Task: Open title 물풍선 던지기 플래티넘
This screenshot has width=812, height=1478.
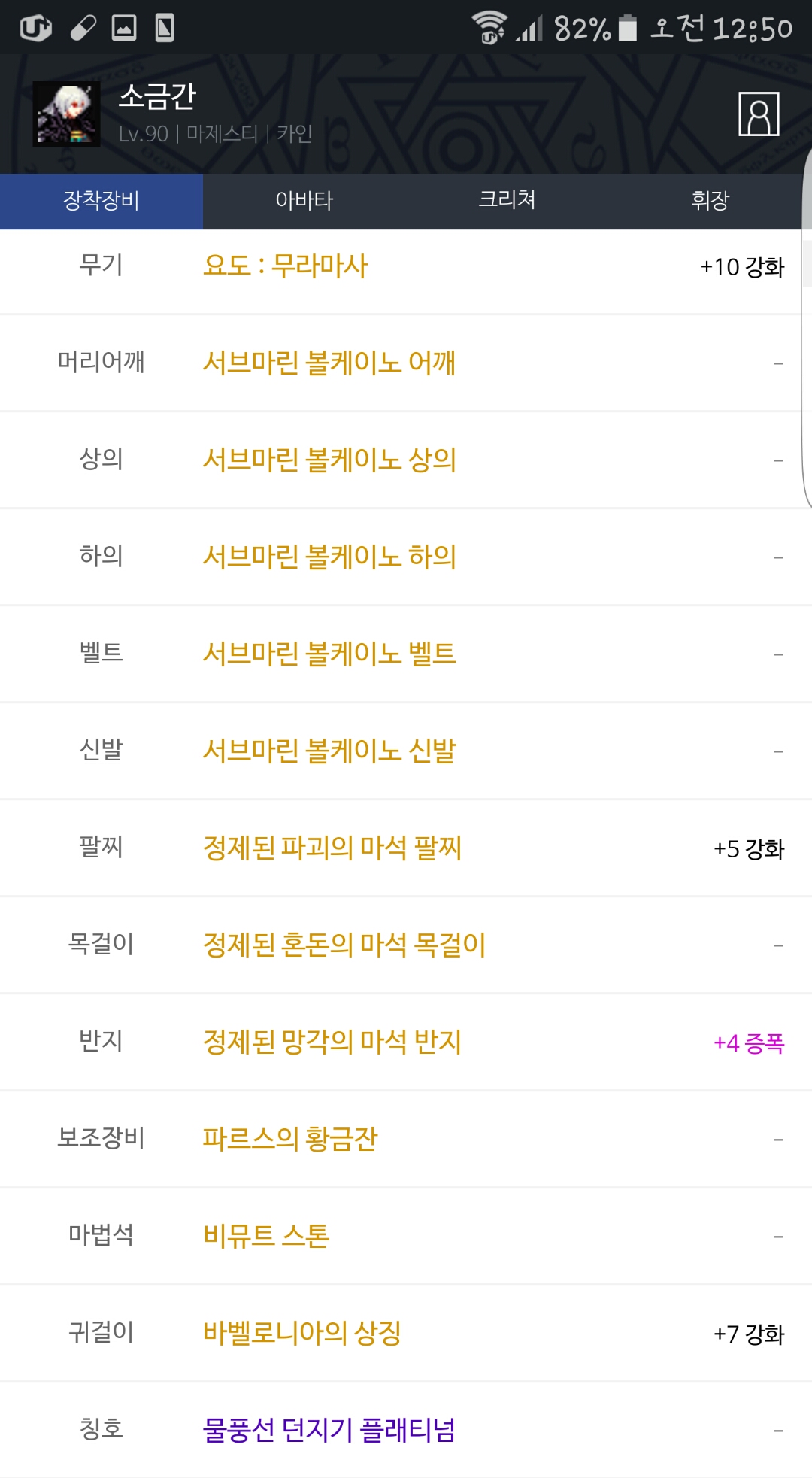Action: pos(329,1430)
